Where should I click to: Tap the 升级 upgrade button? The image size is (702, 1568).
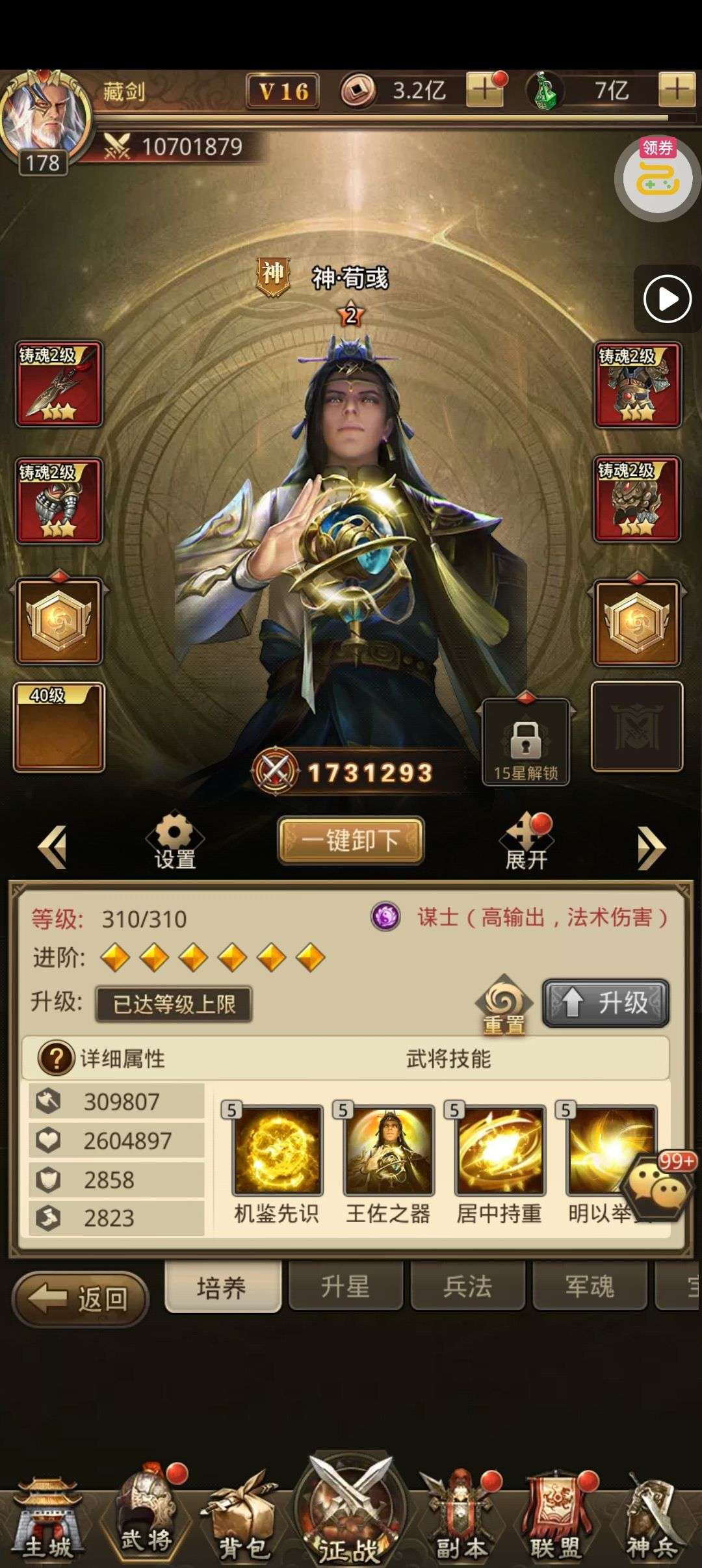point(606,1002)
